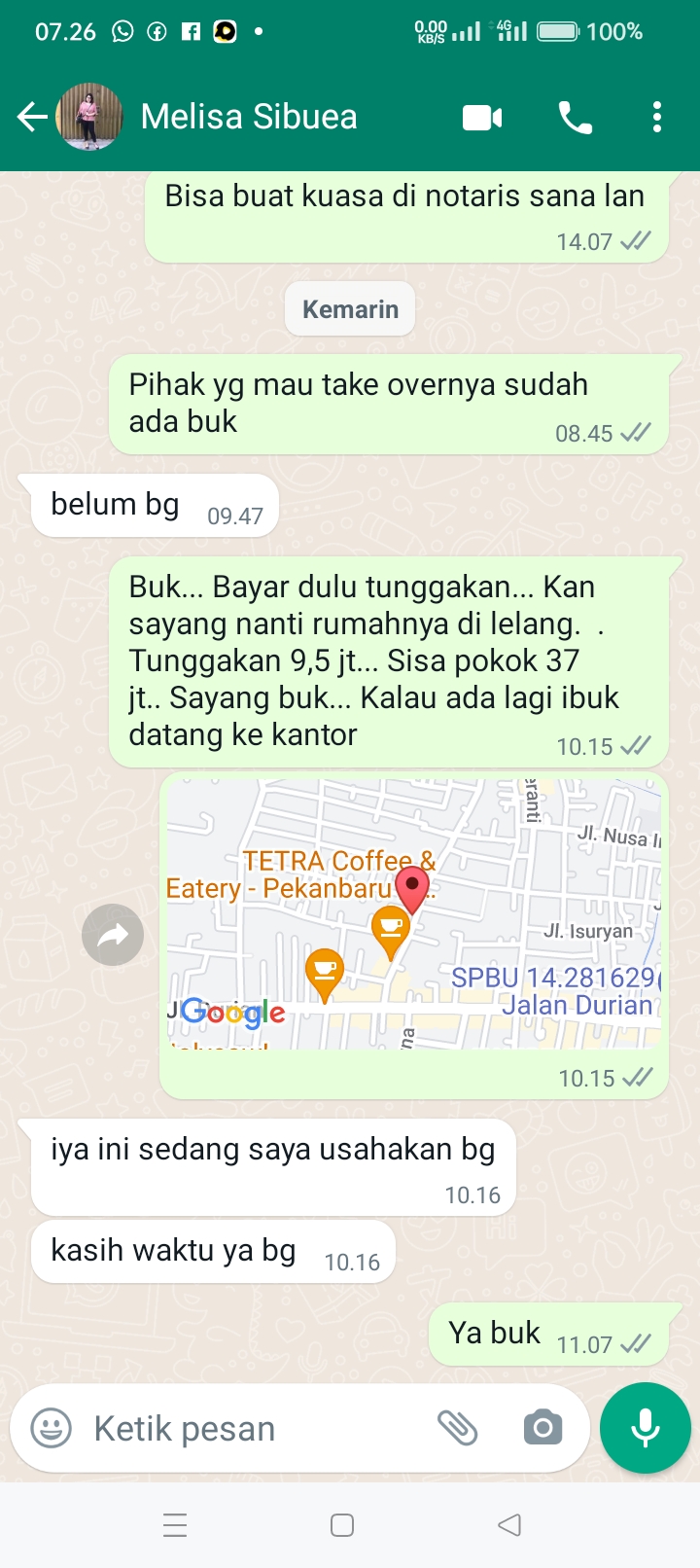Go to the home screen
The image size is (700, 1568).
342,1525
